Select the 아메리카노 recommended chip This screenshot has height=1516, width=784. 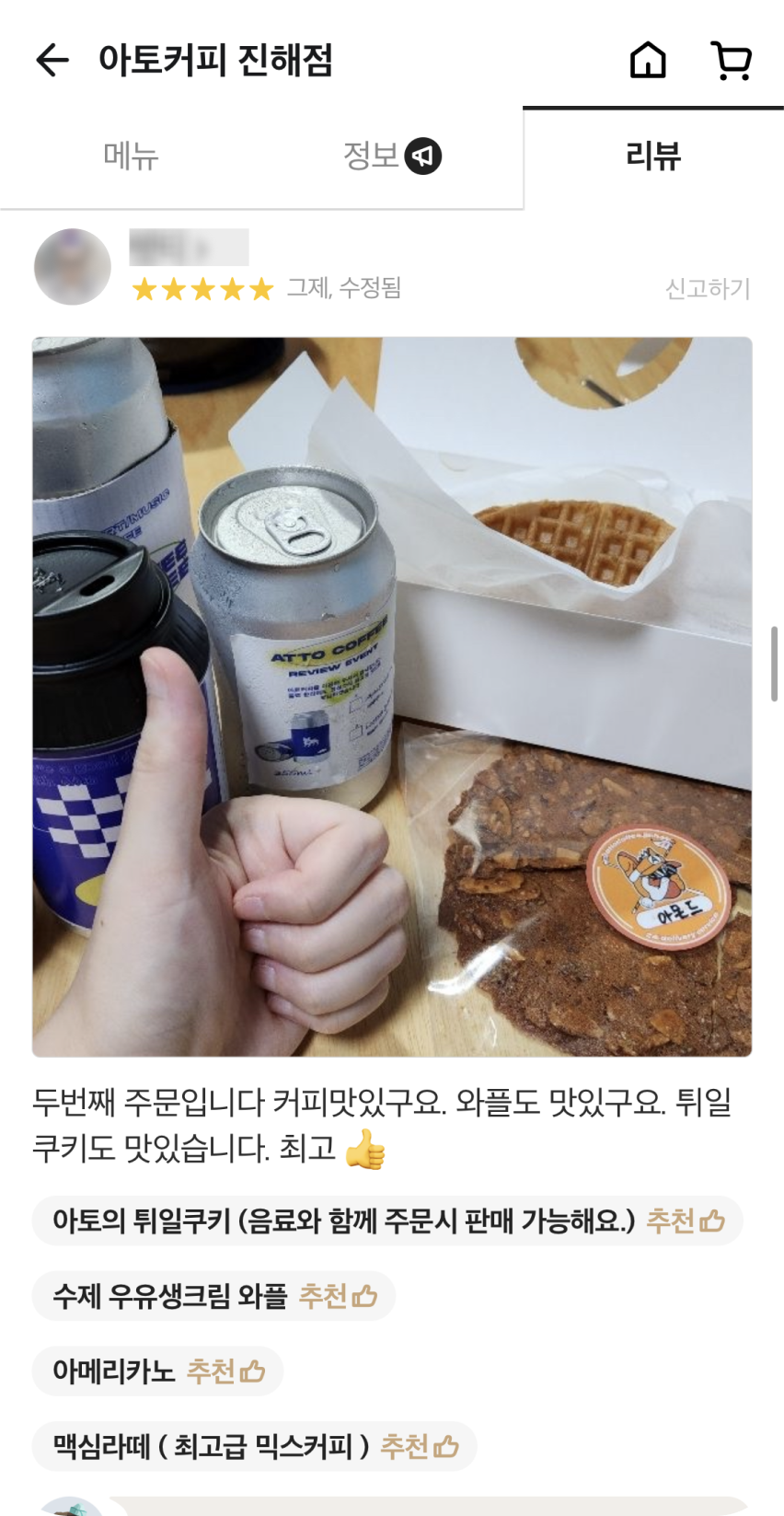[x=157, y=1371]
